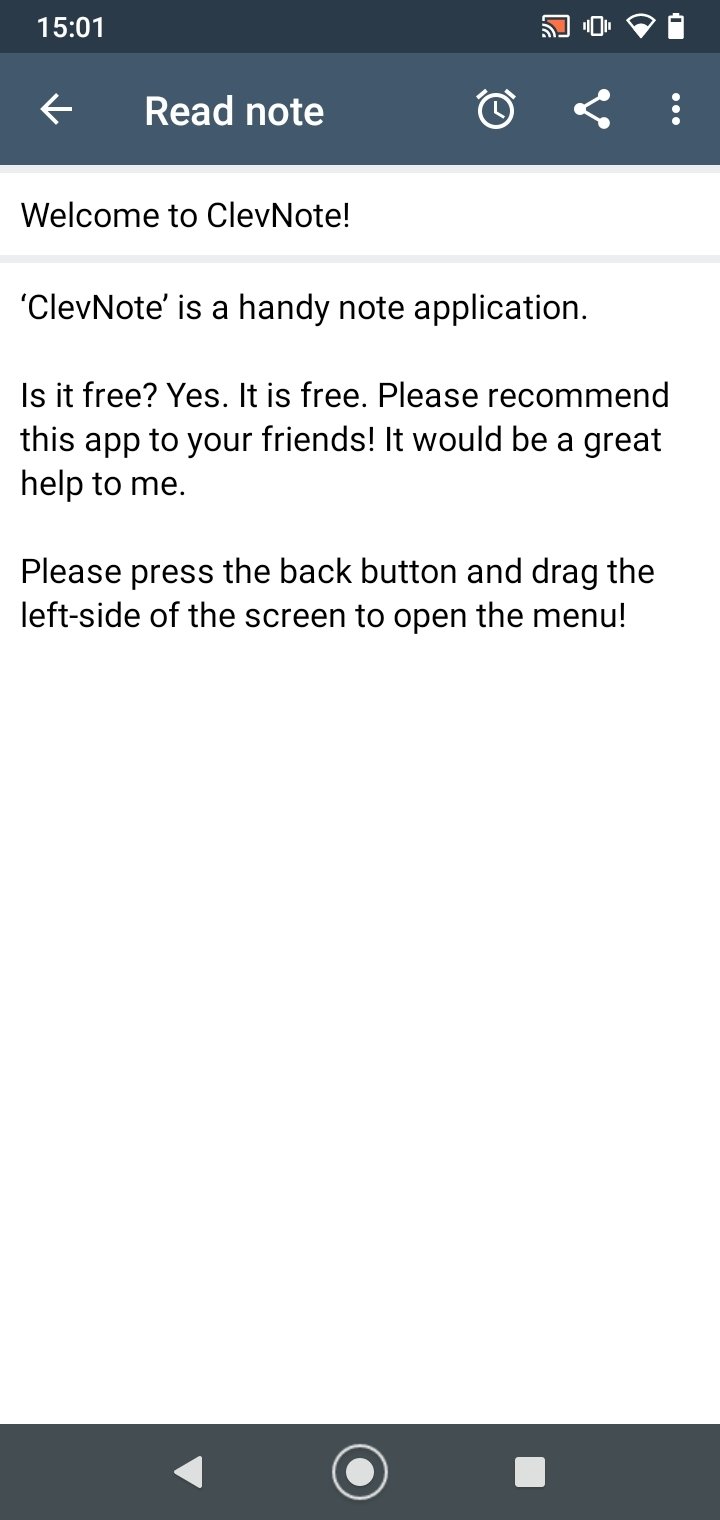Set a reminder with the alarm clock icon
Viewport: 720px width, 1520px height.
[496, 109]
